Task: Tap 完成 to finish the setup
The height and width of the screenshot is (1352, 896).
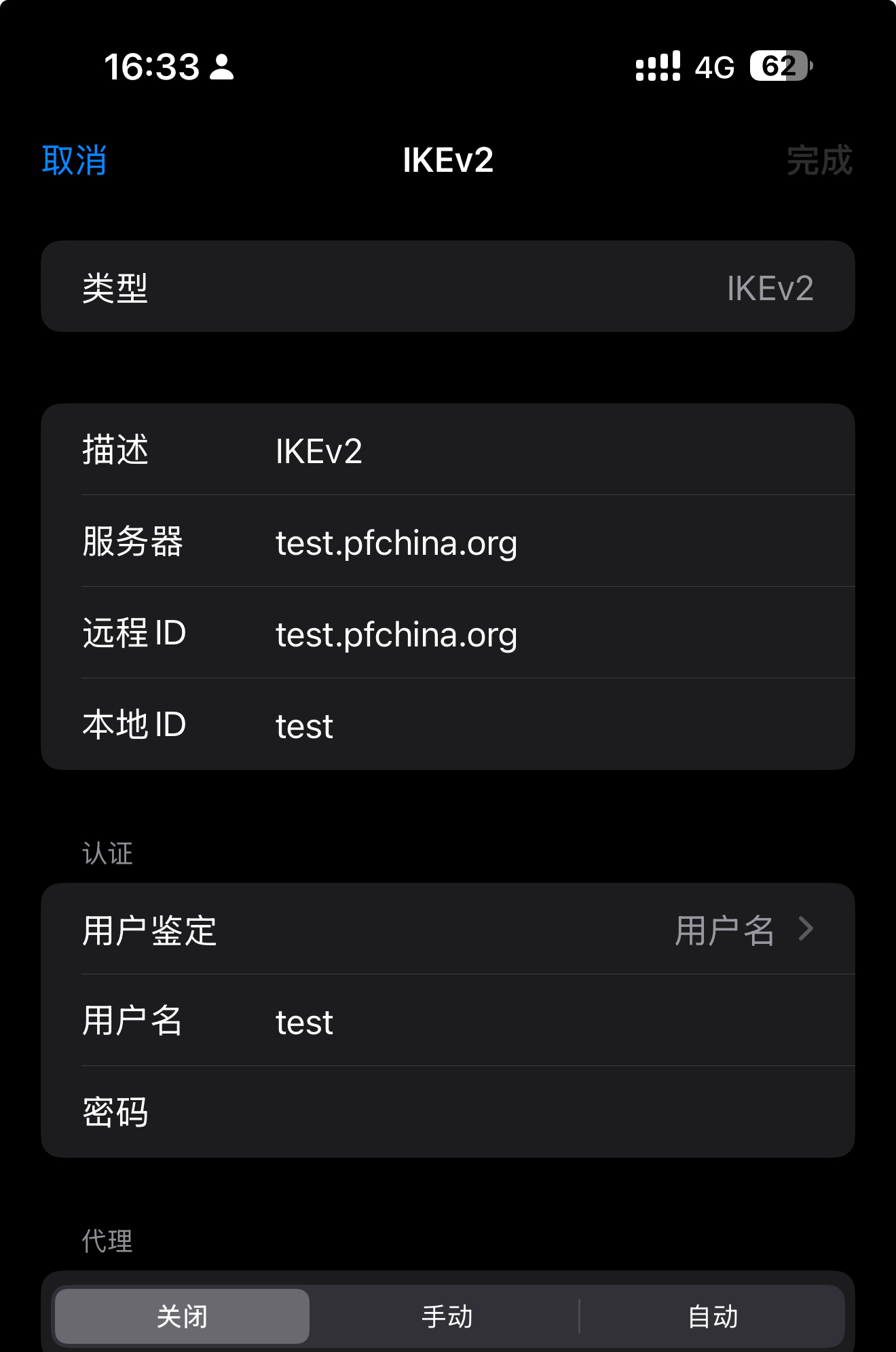Action: click(x=819, y=160)
